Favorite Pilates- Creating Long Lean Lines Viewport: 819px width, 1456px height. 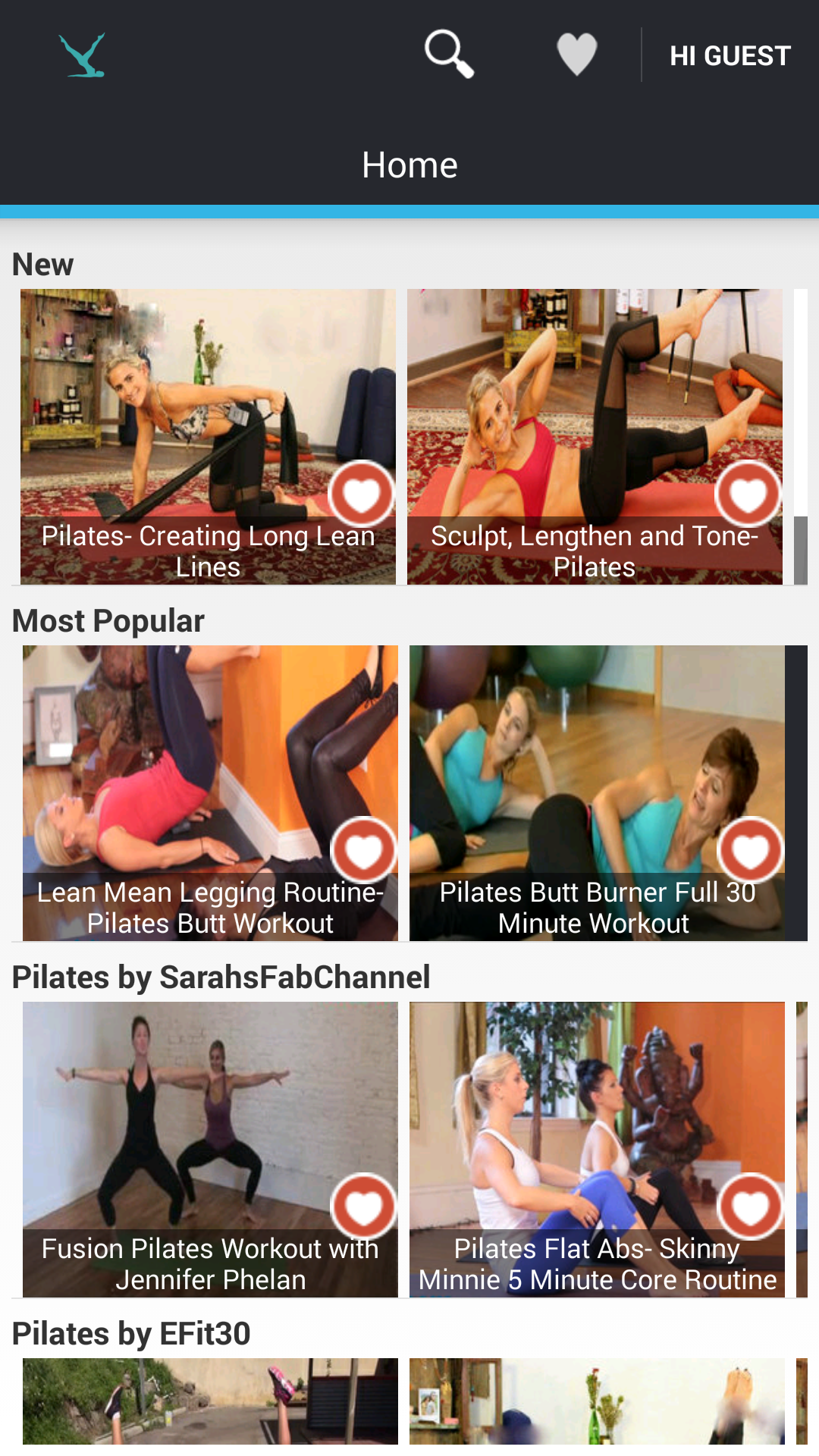tap(362, 494)
